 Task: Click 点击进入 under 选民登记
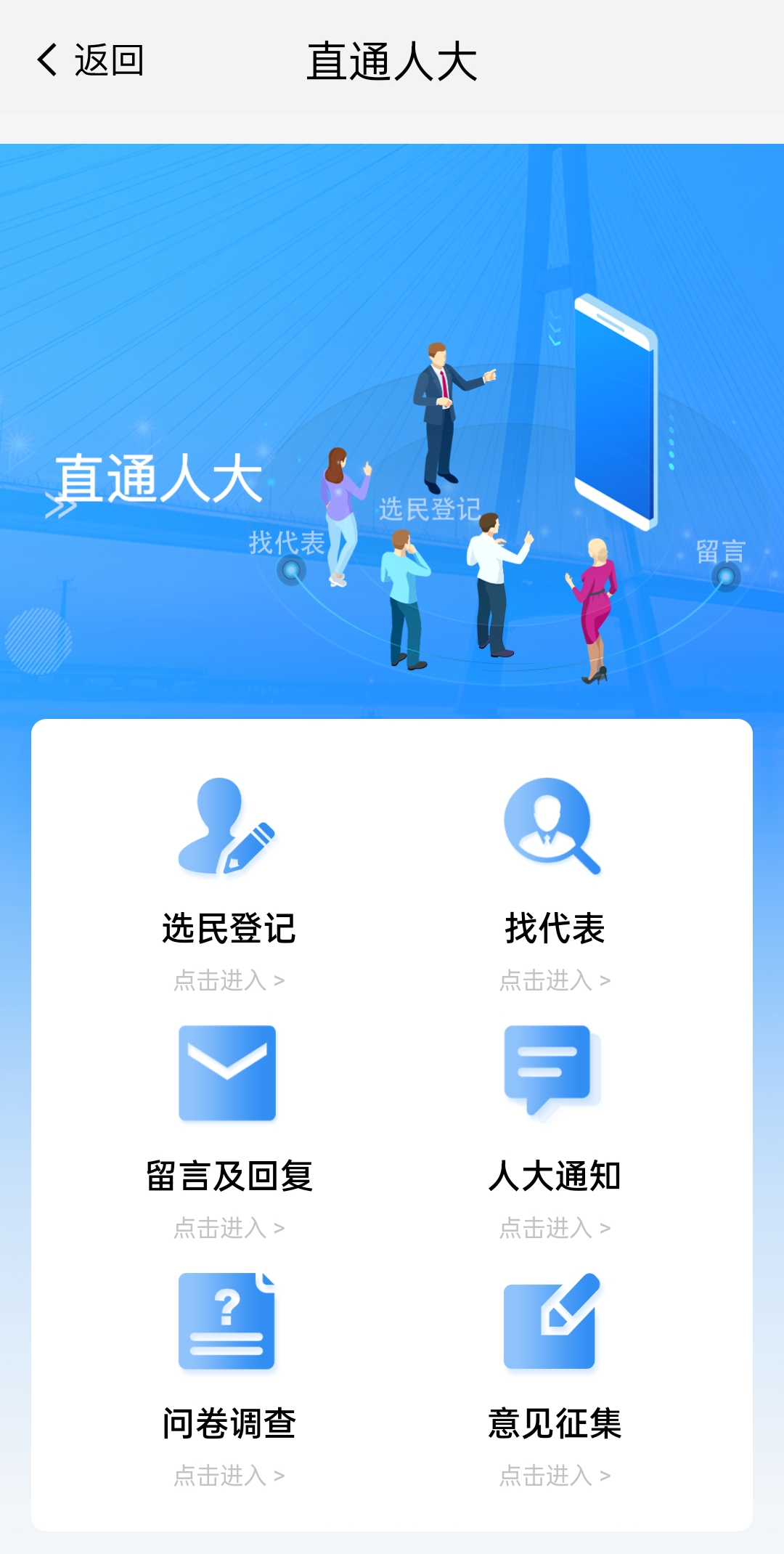(227, 980)
